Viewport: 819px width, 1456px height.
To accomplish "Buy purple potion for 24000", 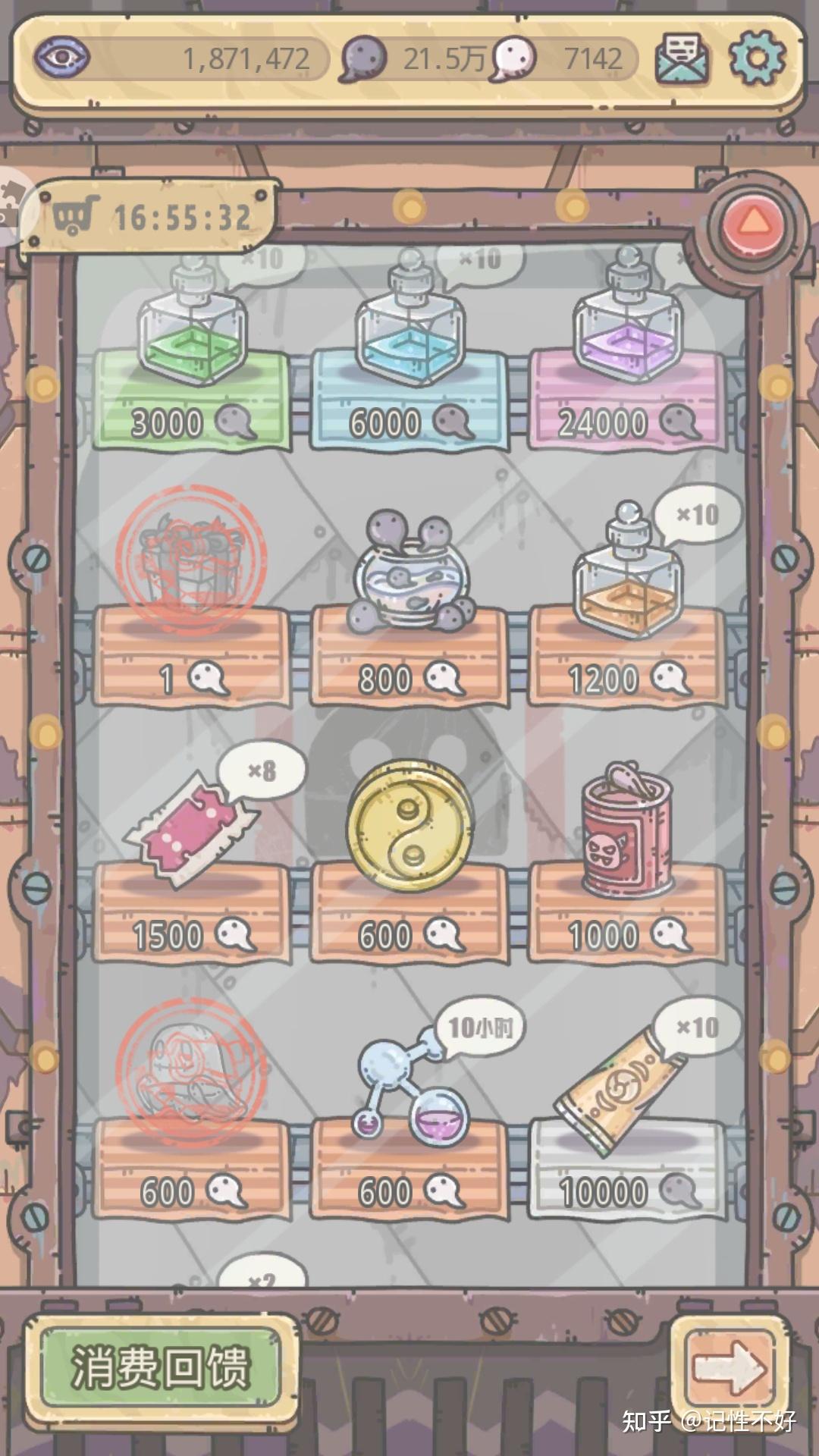I will pyautogui.click(x=628, y=356).
